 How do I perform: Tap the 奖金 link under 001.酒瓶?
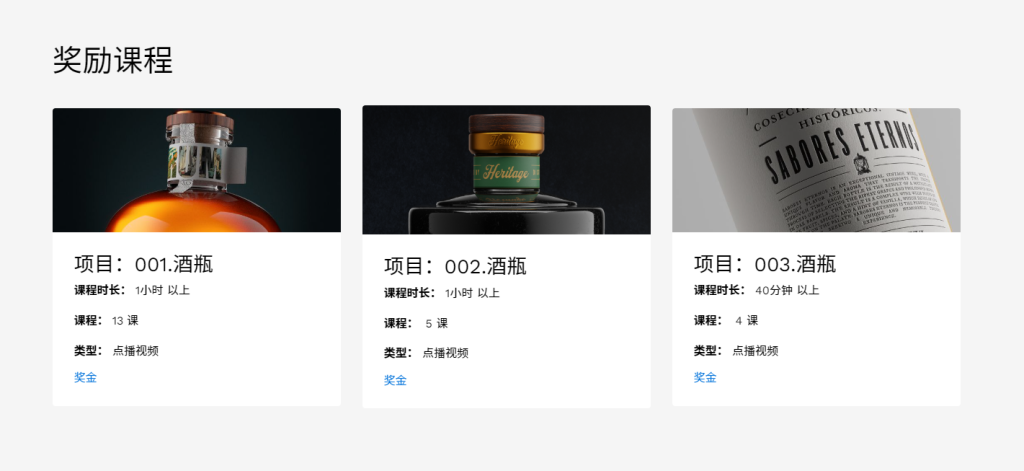click(85, 378)
